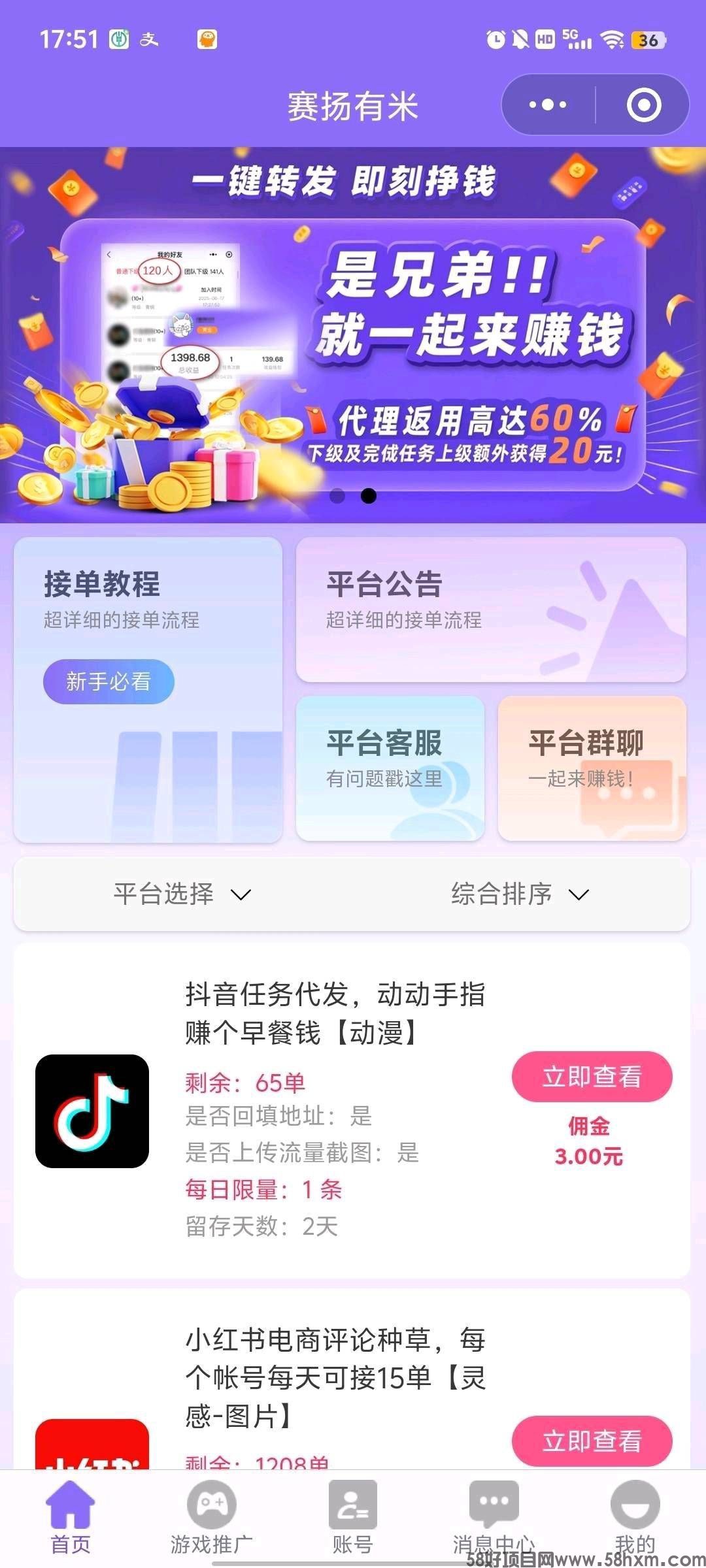
Task: Tap 立即查看 on the Douyin task
Action: coord(591,1077)
